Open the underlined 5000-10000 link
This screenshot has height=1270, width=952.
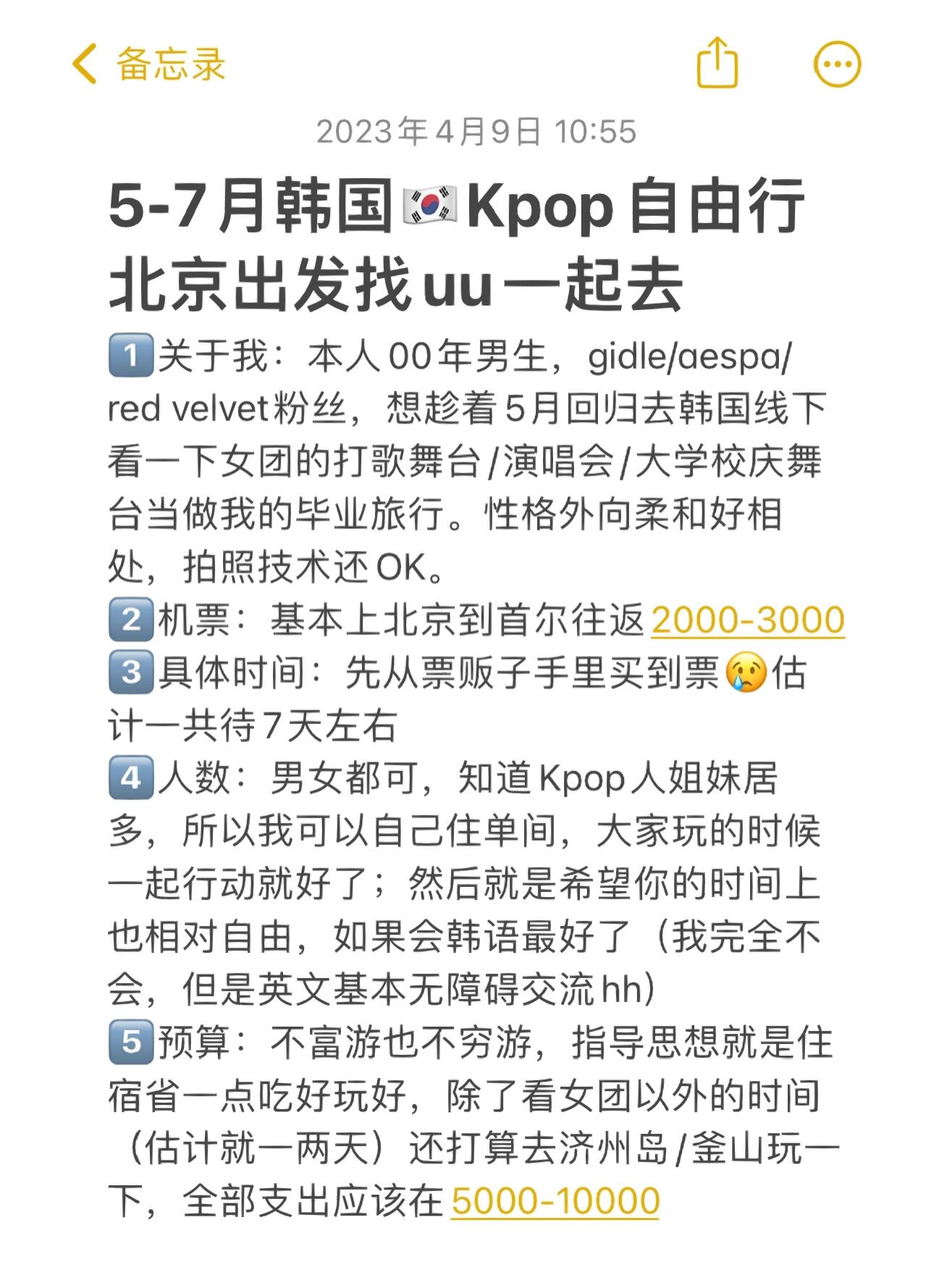(555, 1201)
